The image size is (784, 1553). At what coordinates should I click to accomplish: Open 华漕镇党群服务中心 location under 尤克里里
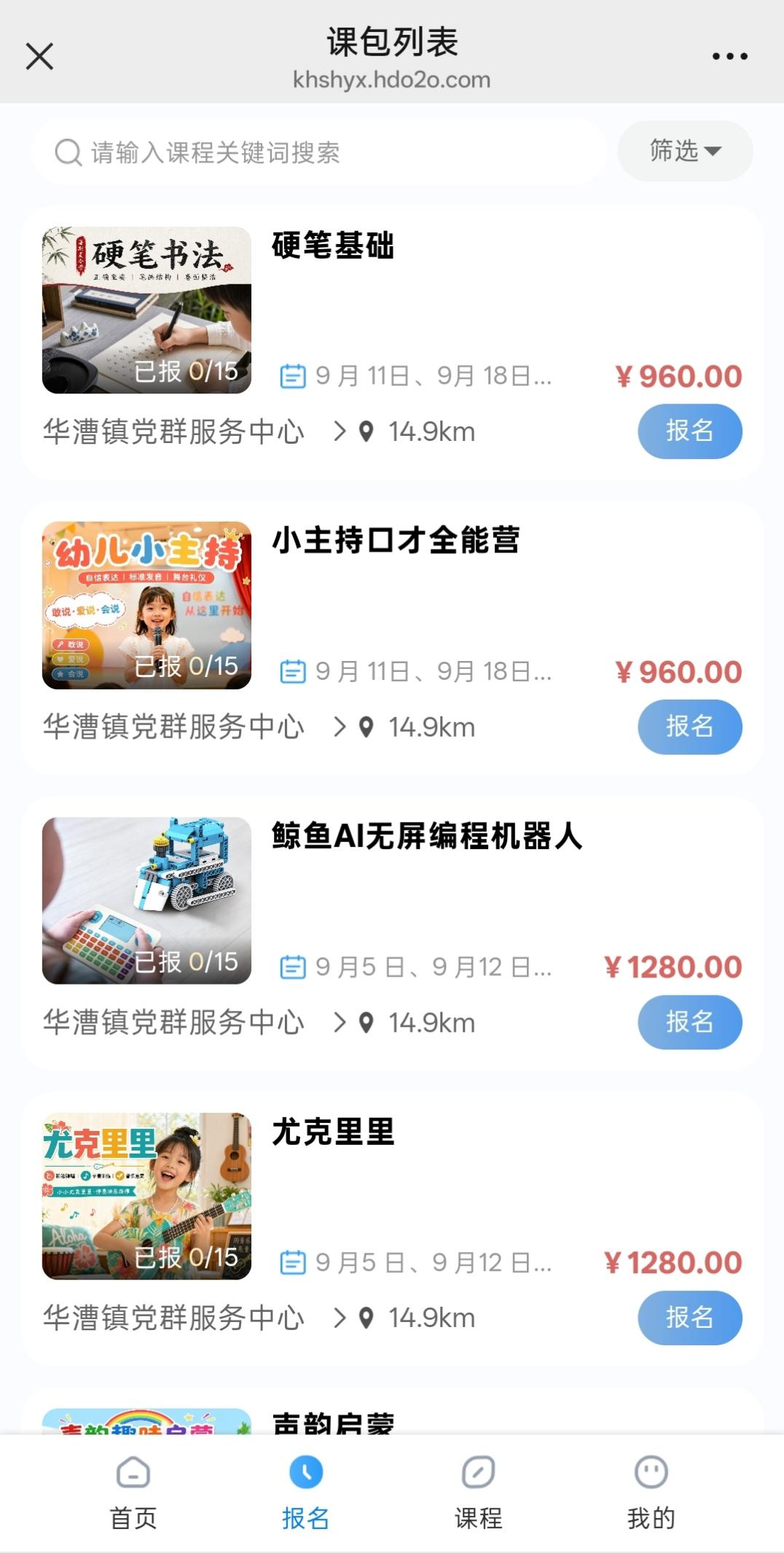click(195, 1318)
